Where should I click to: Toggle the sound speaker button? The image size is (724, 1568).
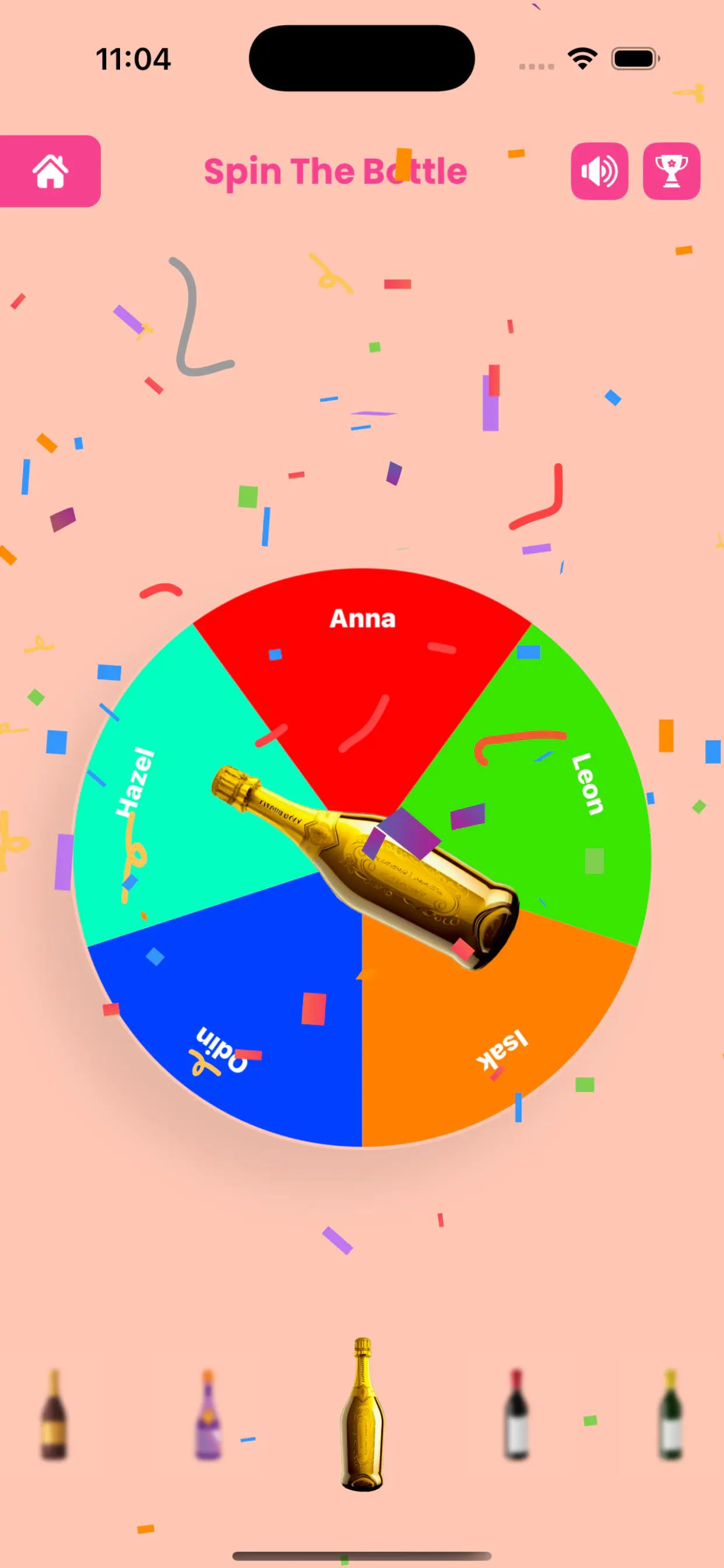[x=599, y=171]
